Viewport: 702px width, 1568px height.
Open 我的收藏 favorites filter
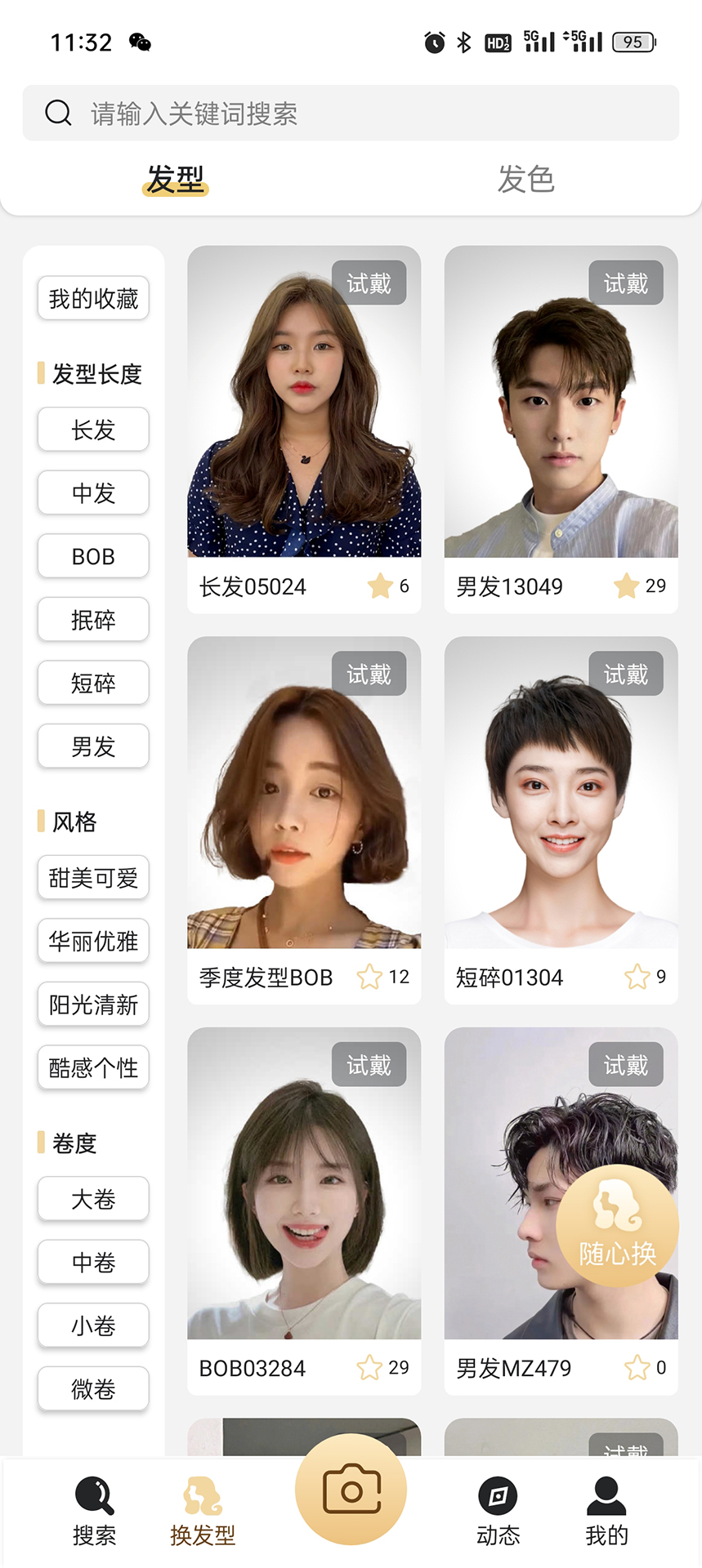tap(93, 299)
